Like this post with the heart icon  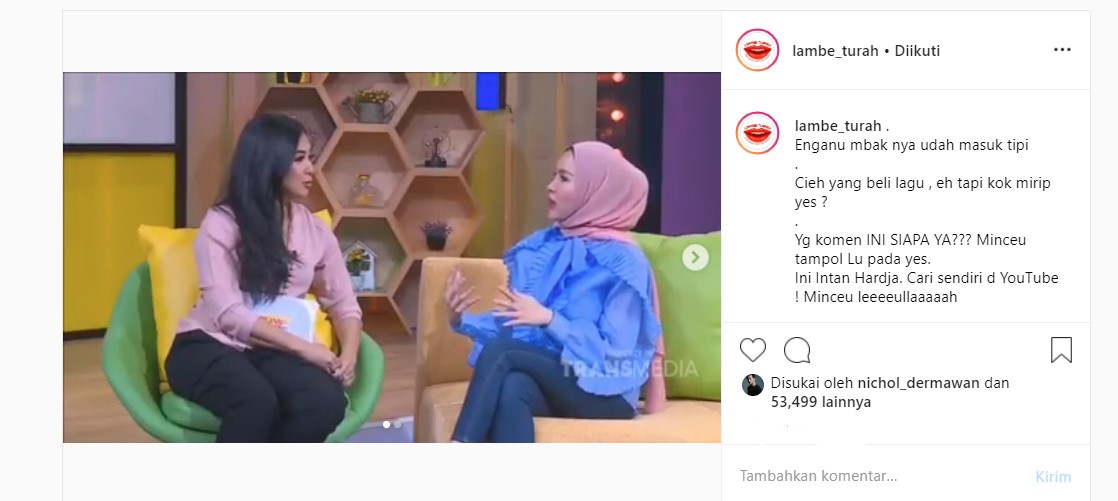coord(753,350)
